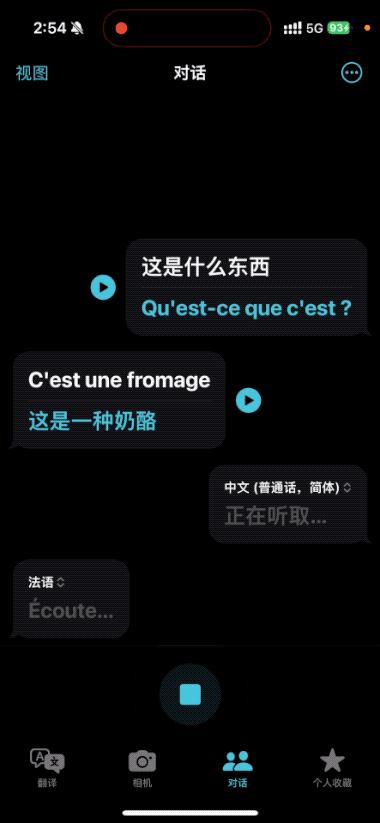Go to the 个人收藏 favorites tab
380x823 pixels.
pyautogui.click(x=332, y=768)
